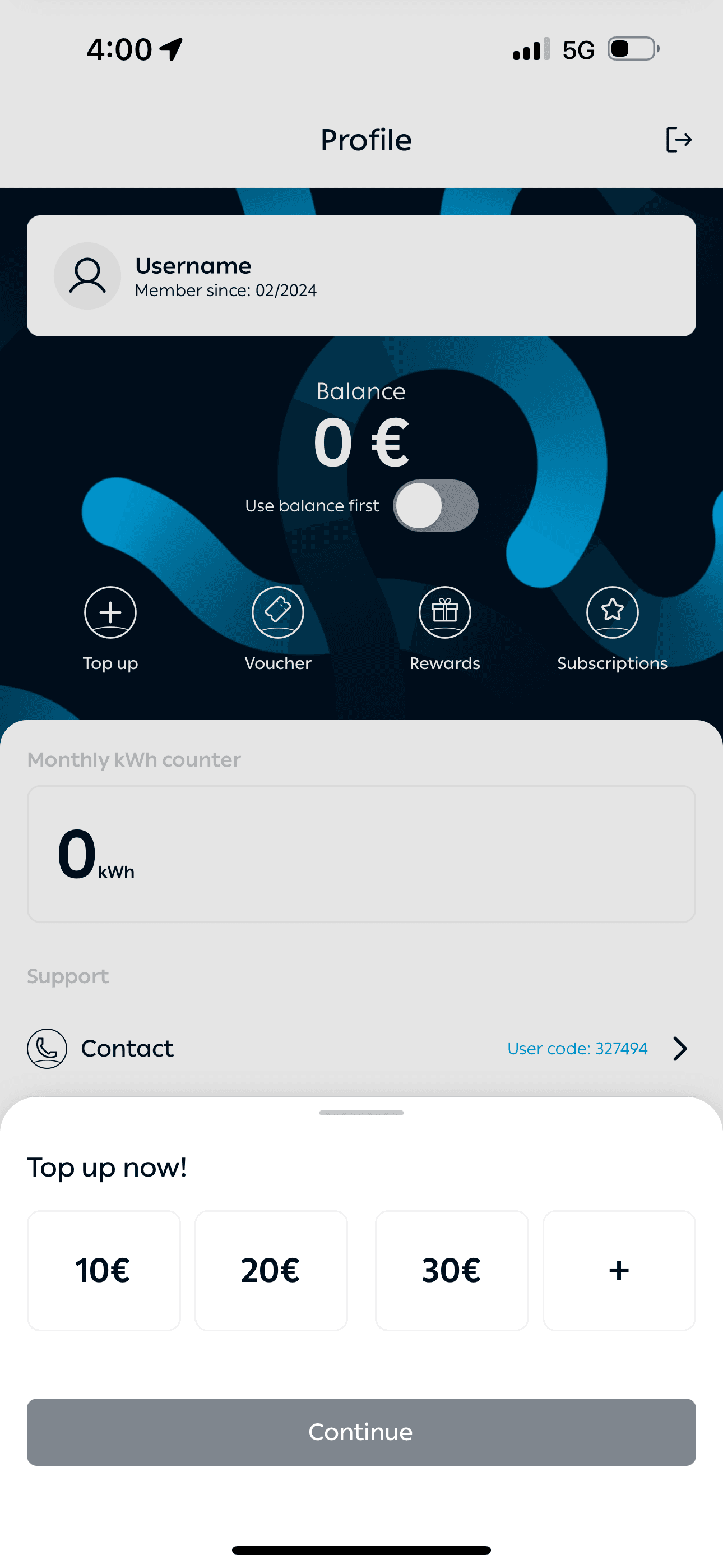The width and height of the screenshot is (723, 1568).
Task: Select the 20€ top-up amount
Action: click(271, 1270)
